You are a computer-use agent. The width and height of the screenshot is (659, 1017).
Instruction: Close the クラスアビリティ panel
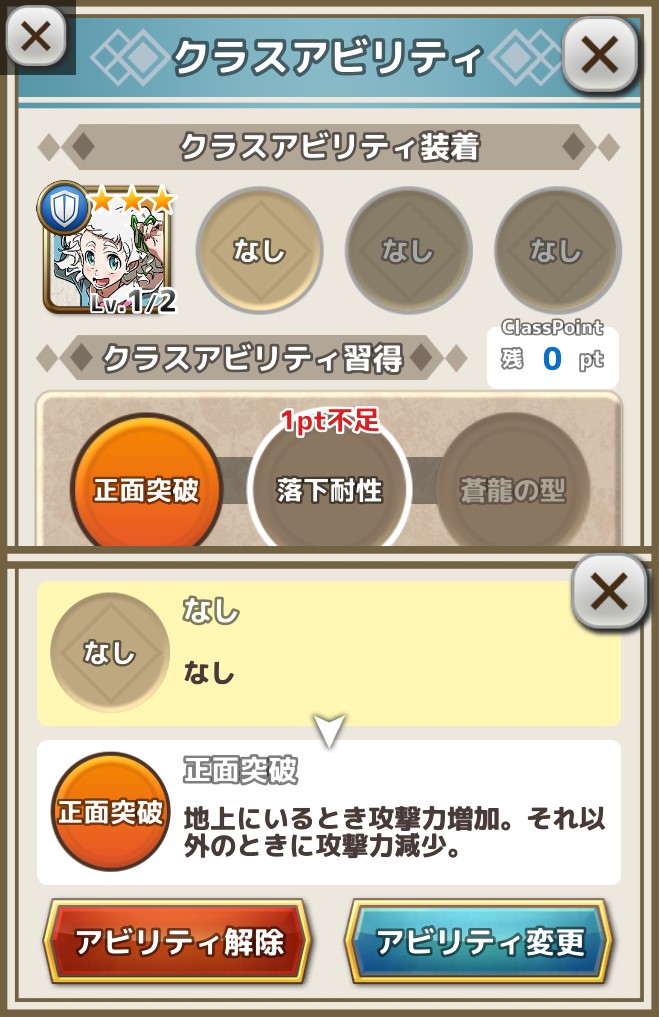tap(600, 55)
